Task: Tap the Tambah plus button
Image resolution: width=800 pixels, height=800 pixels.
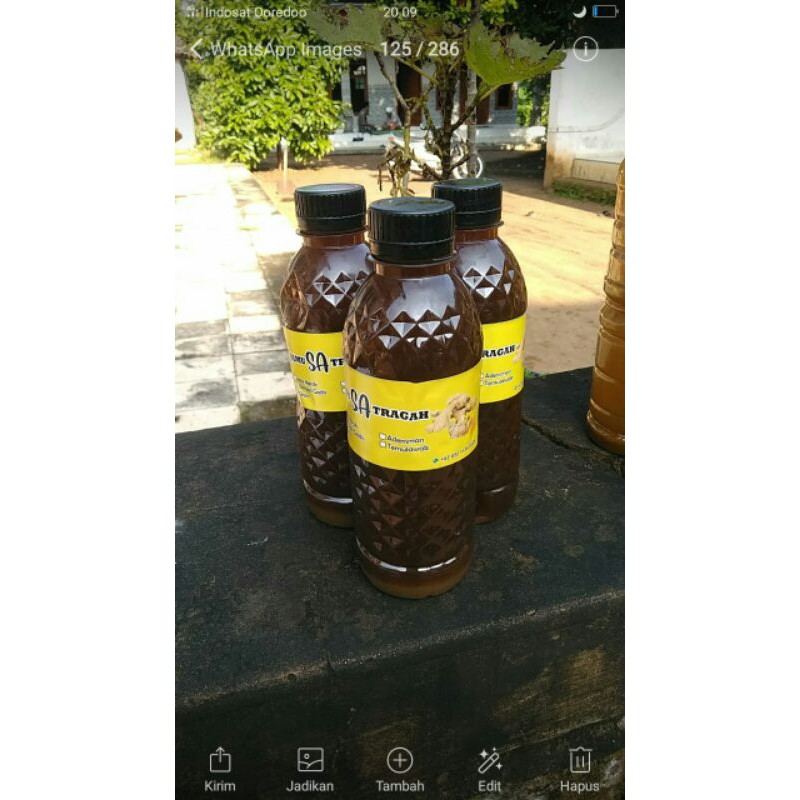Action: [400, 769]
